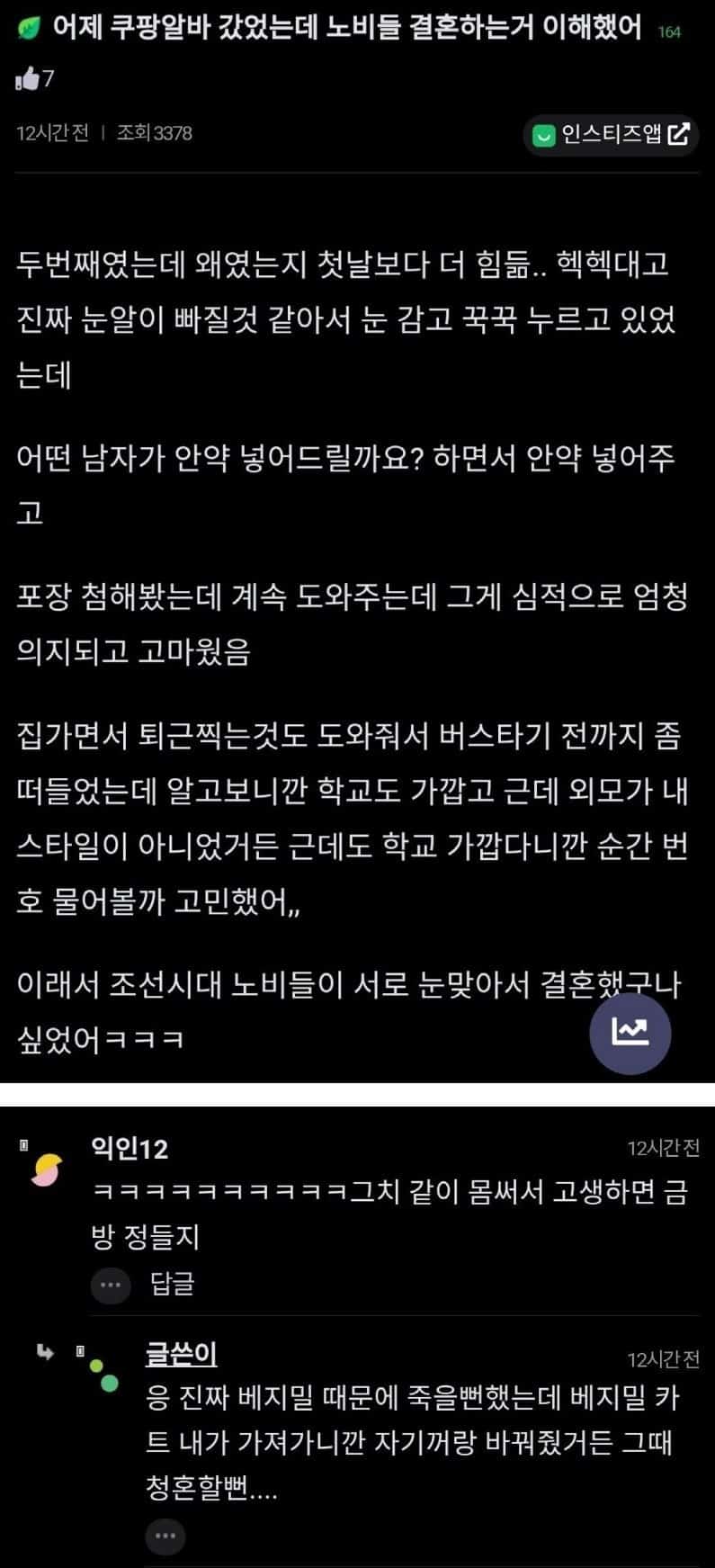Open the post in the 인스티즈앱
Image resolution: width=715 pixels, height=1568 pixels.
point(611,135)
